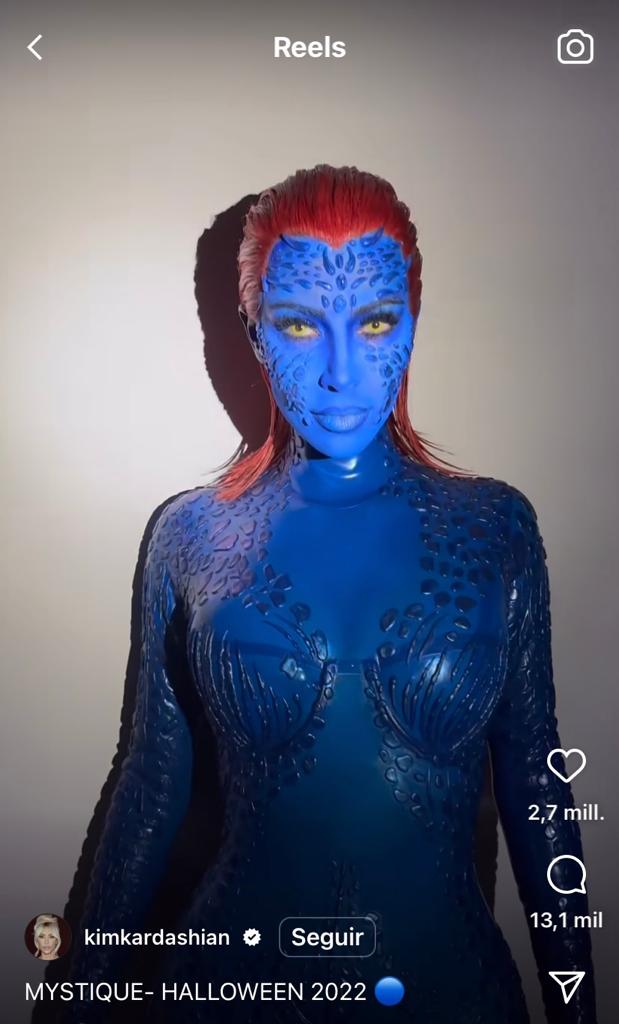This screenshot has height=1024, width=619.
Task: Open the comments on this reel
Action: pyautogui.click(x=566, y=876)
